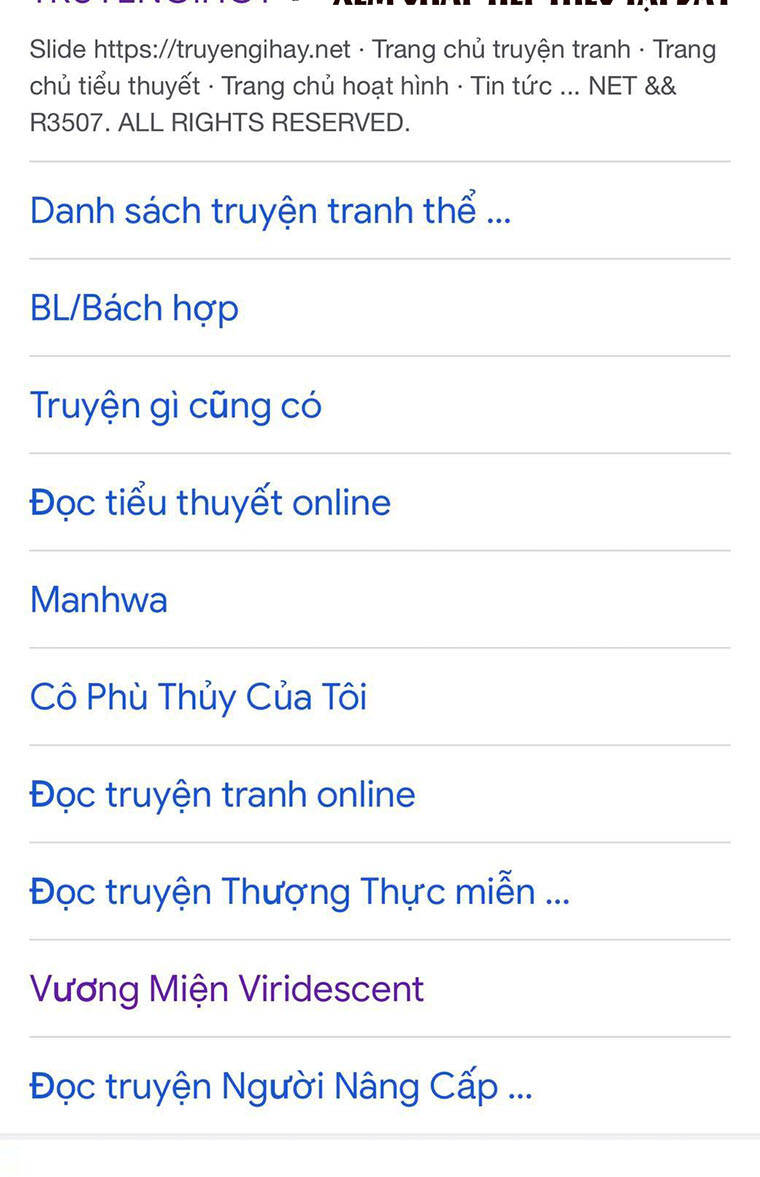760x1177 pixels.
Task: Open the Đọc truyện Thượng Thực miễn link
Action: [x=298, y=891]
